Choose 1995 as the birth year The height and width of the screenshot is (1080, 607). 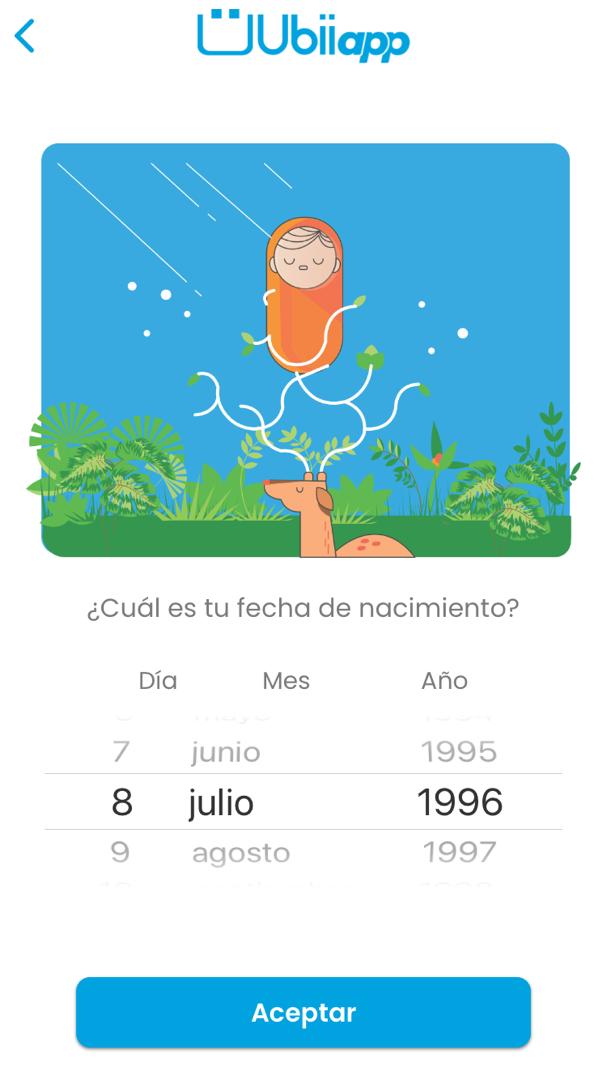[x=459, y=751]
